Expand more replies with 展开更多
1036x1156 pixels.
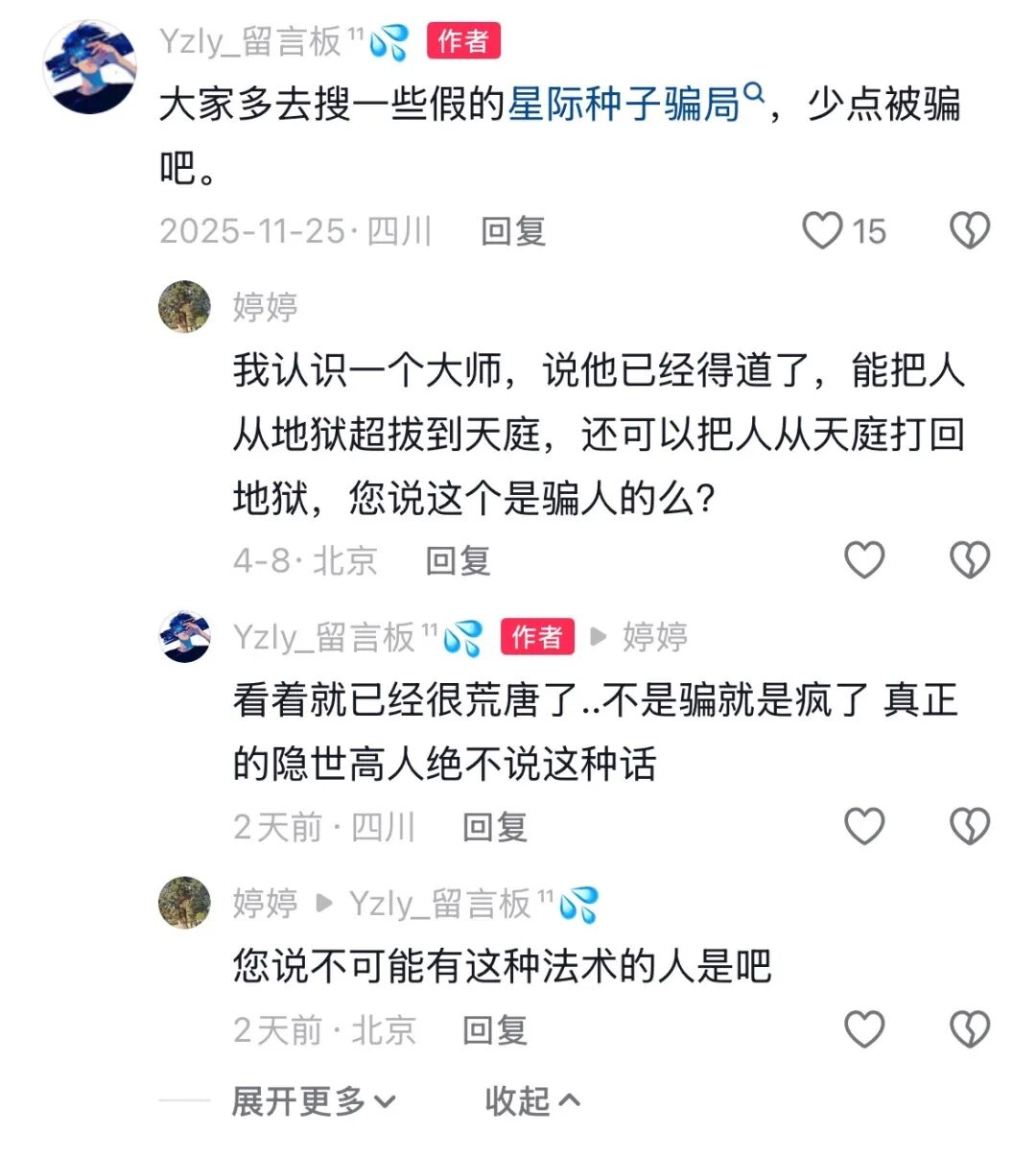point(313,1101)
